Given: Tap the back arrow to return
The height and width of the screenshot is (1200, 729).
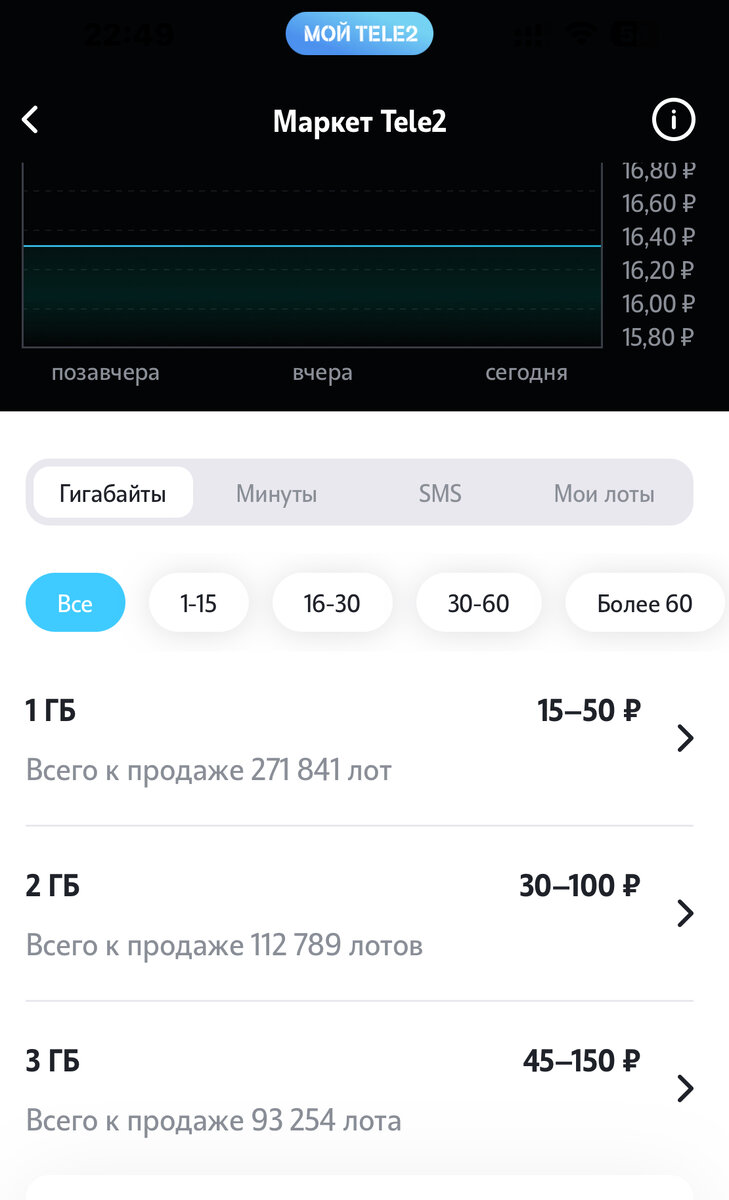Looking at the screenshot, I should click(x=29, y=119).
